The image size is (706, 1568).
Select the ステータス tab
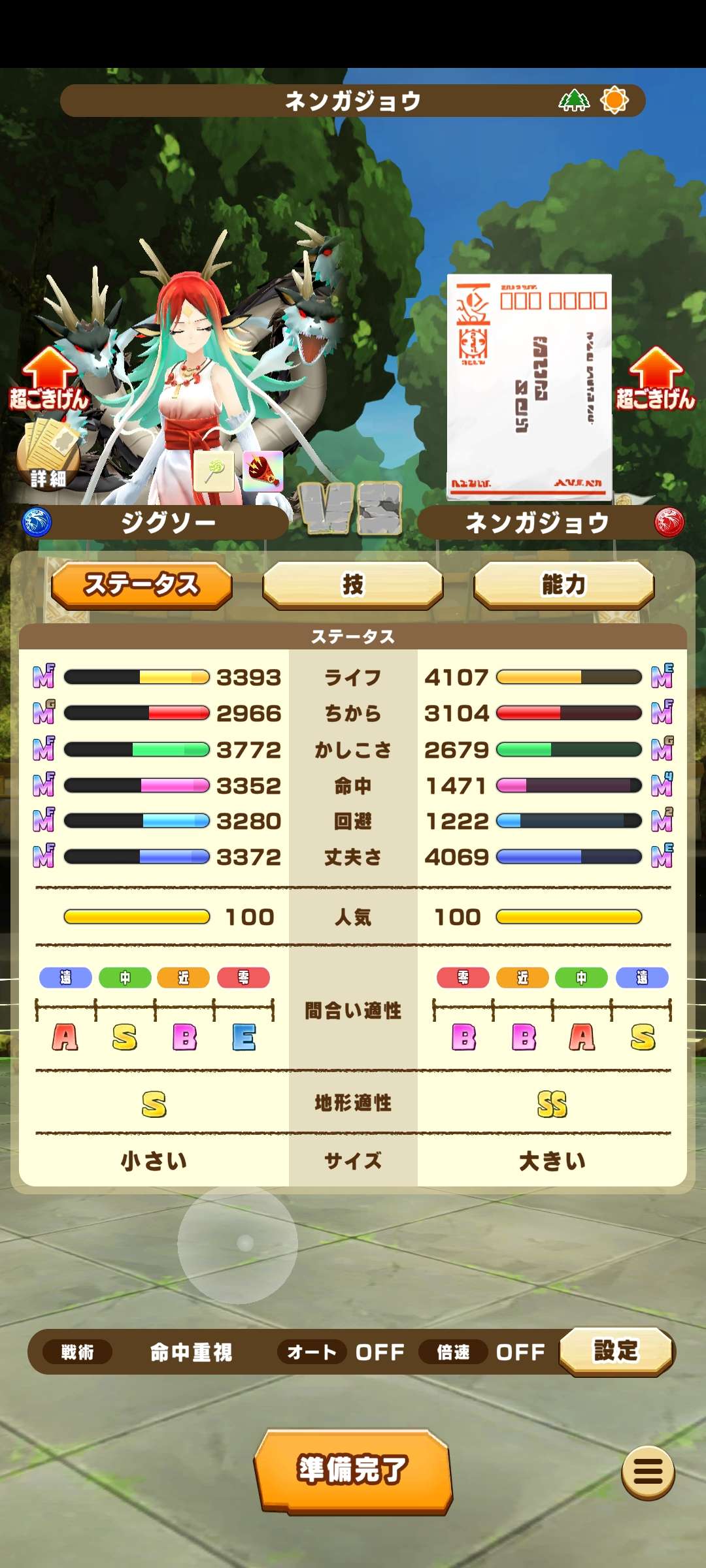(x=142, y=585)
